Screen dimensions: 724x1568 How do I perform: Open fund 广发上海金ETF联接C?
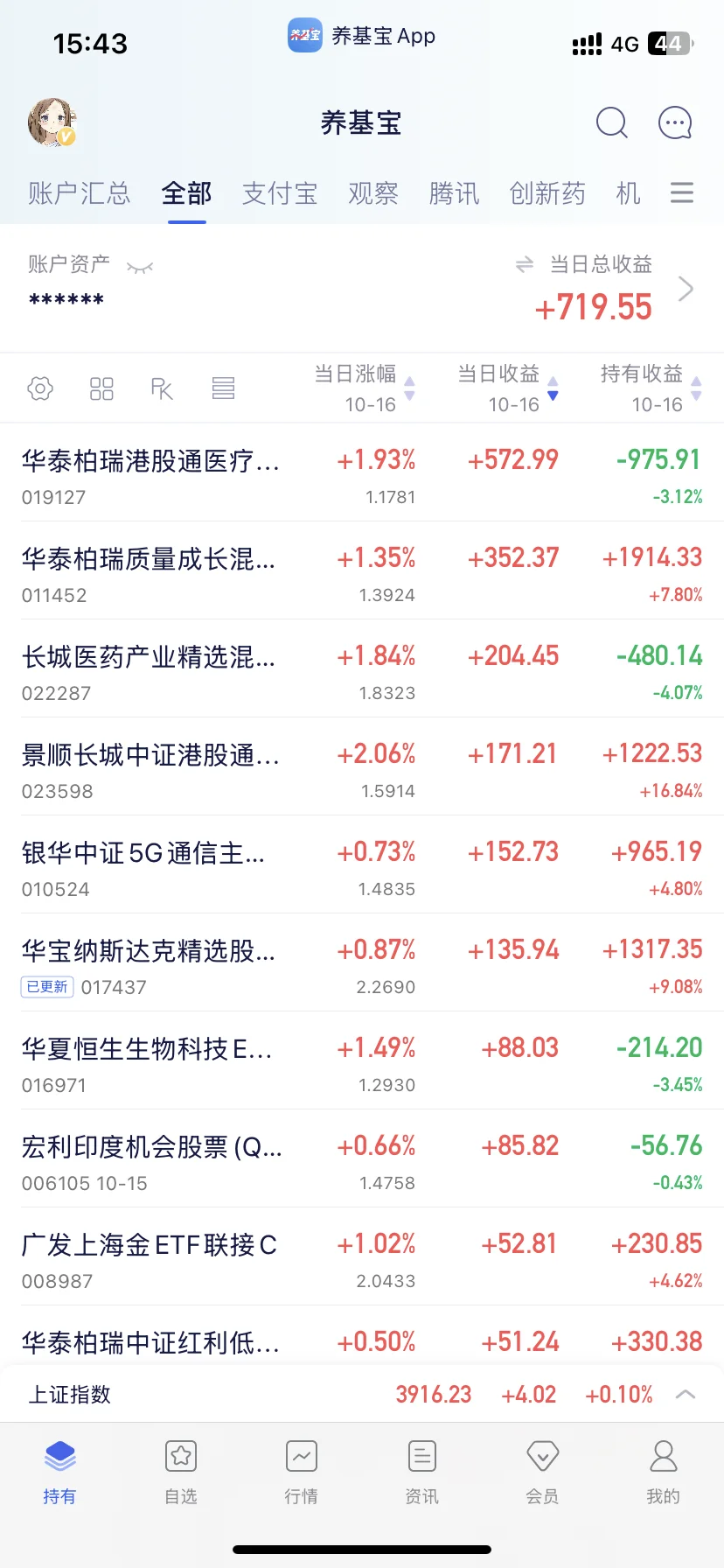point(362,1256)
